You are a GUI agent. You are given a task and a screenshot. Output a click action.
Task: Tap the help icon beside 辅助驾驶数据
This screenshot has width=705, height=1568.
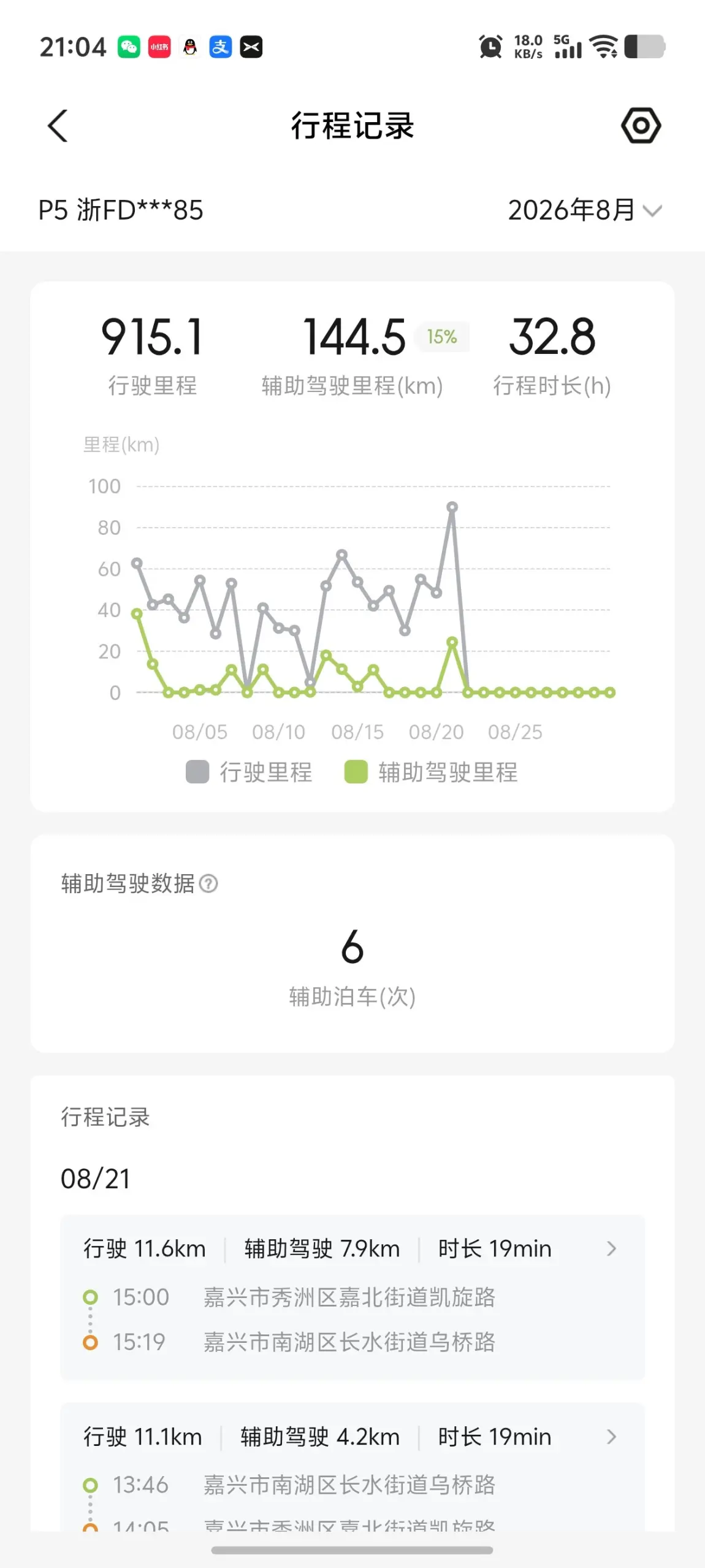(208, 884)
